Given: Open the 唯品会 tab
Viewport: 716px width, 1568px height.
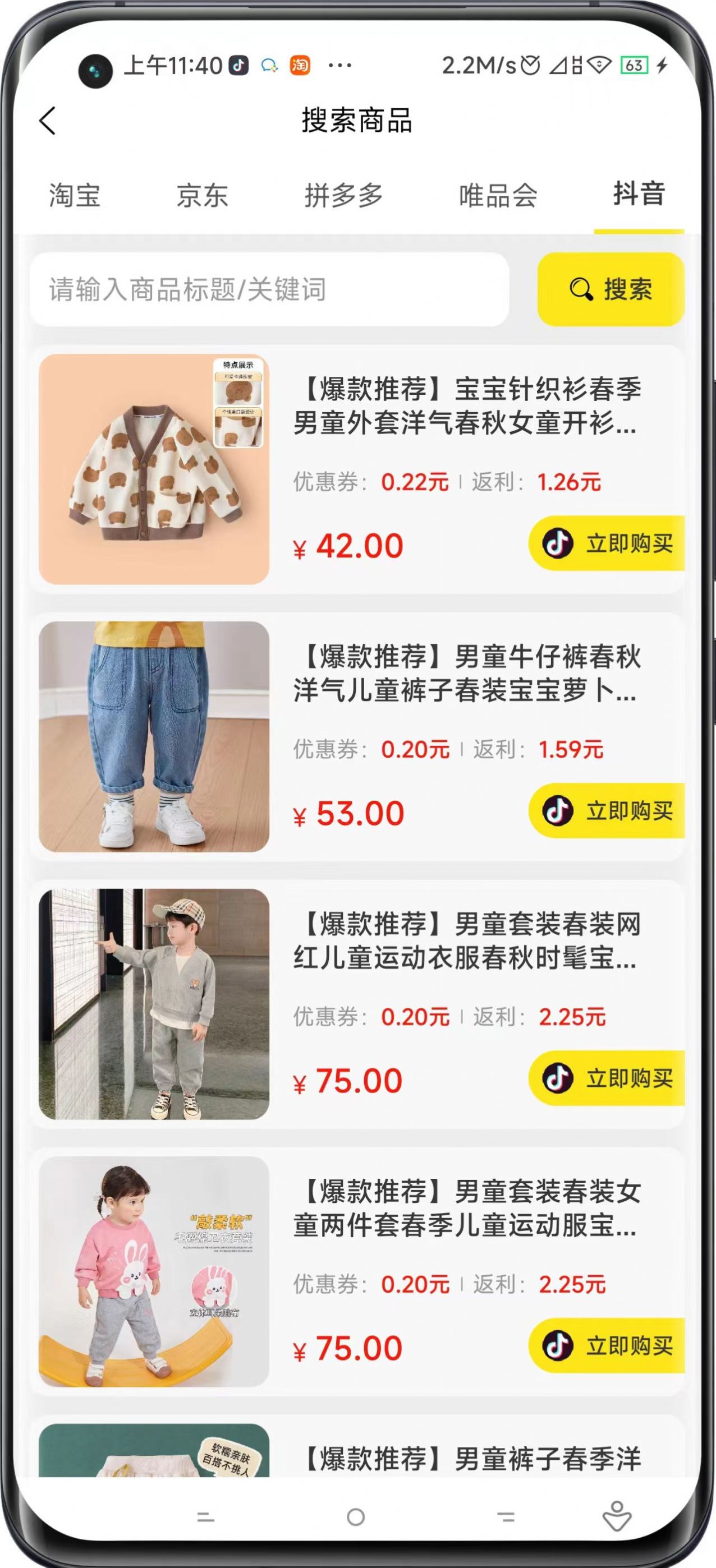Looking at the screenshot, I should tap(497, 195).
